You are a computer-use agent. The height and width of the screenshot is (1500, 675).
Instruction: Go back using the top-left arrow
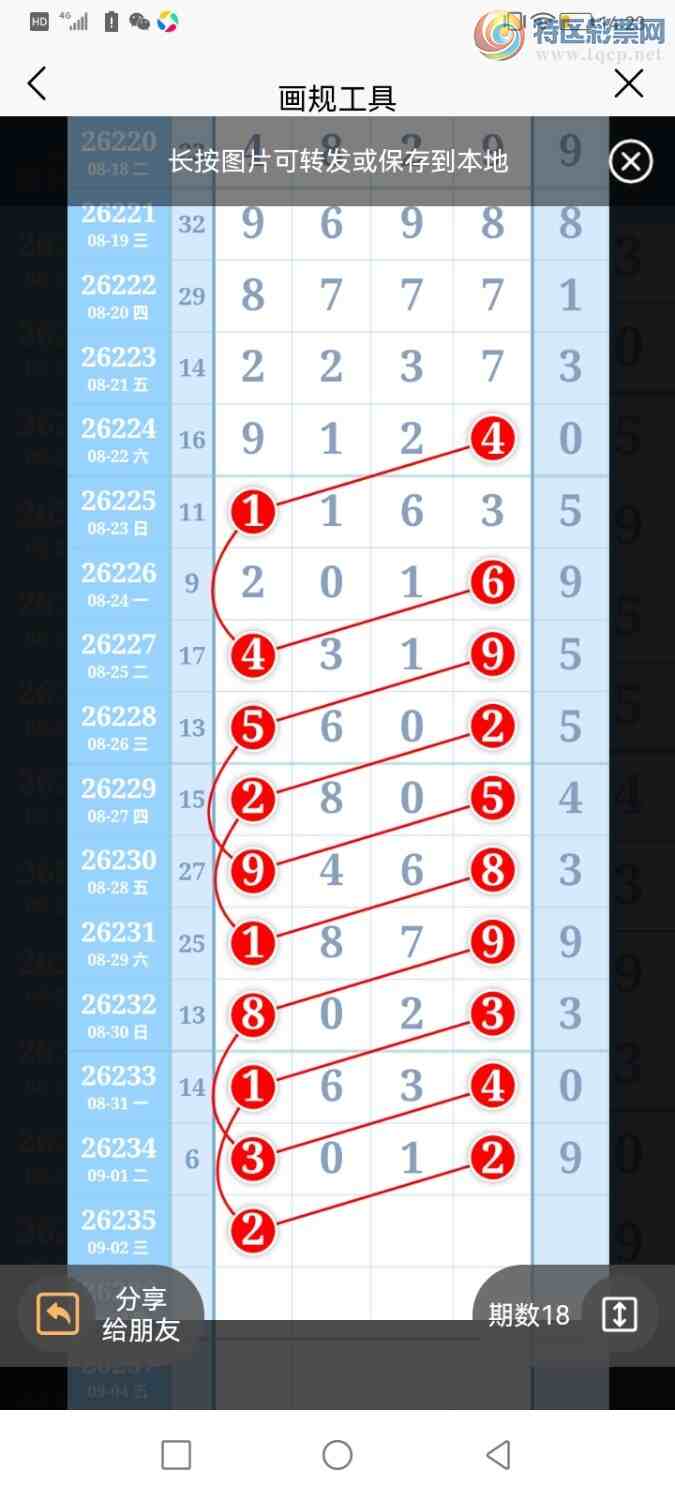(37, 84)
